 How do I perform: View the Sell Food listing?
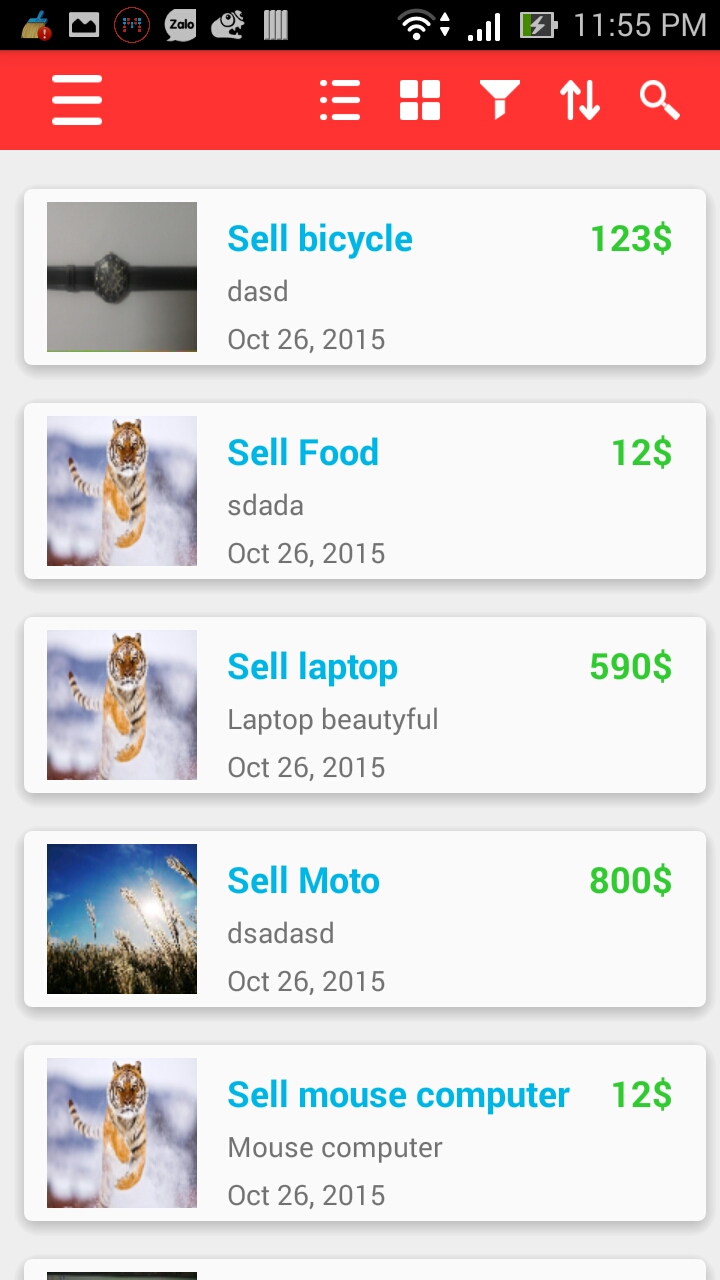click(x=303, y=454)
